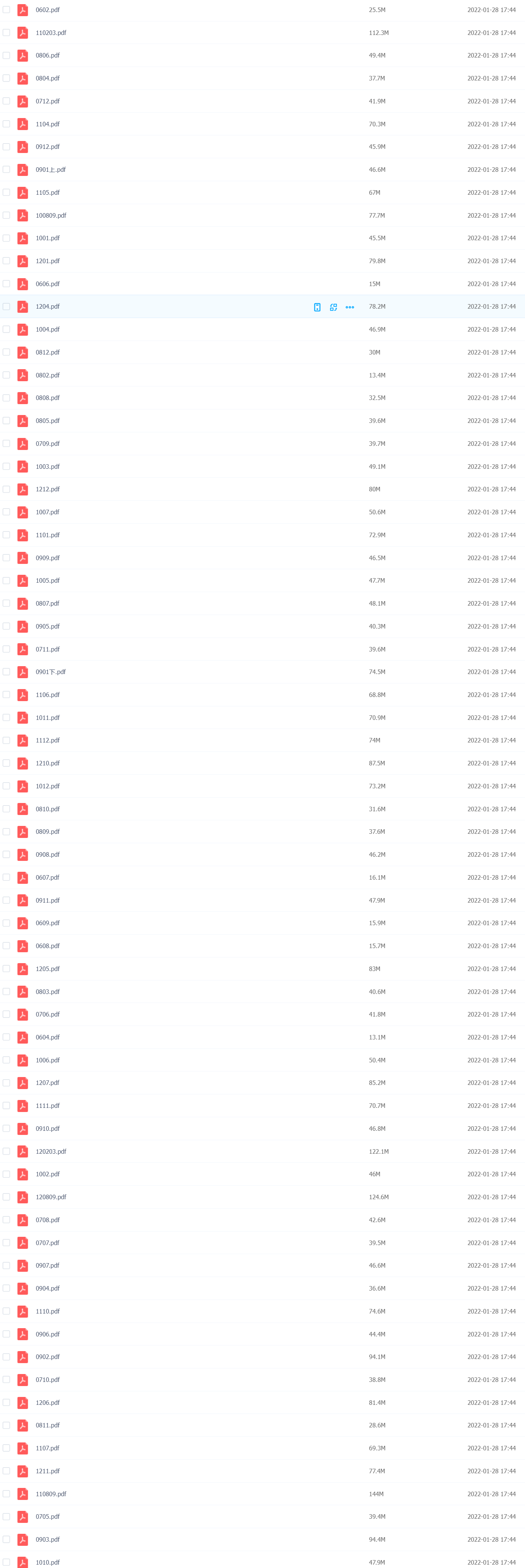Screen dimensions: 525x1568
Task: Check the box for 0812.pdf
Action: click(6, 352)
